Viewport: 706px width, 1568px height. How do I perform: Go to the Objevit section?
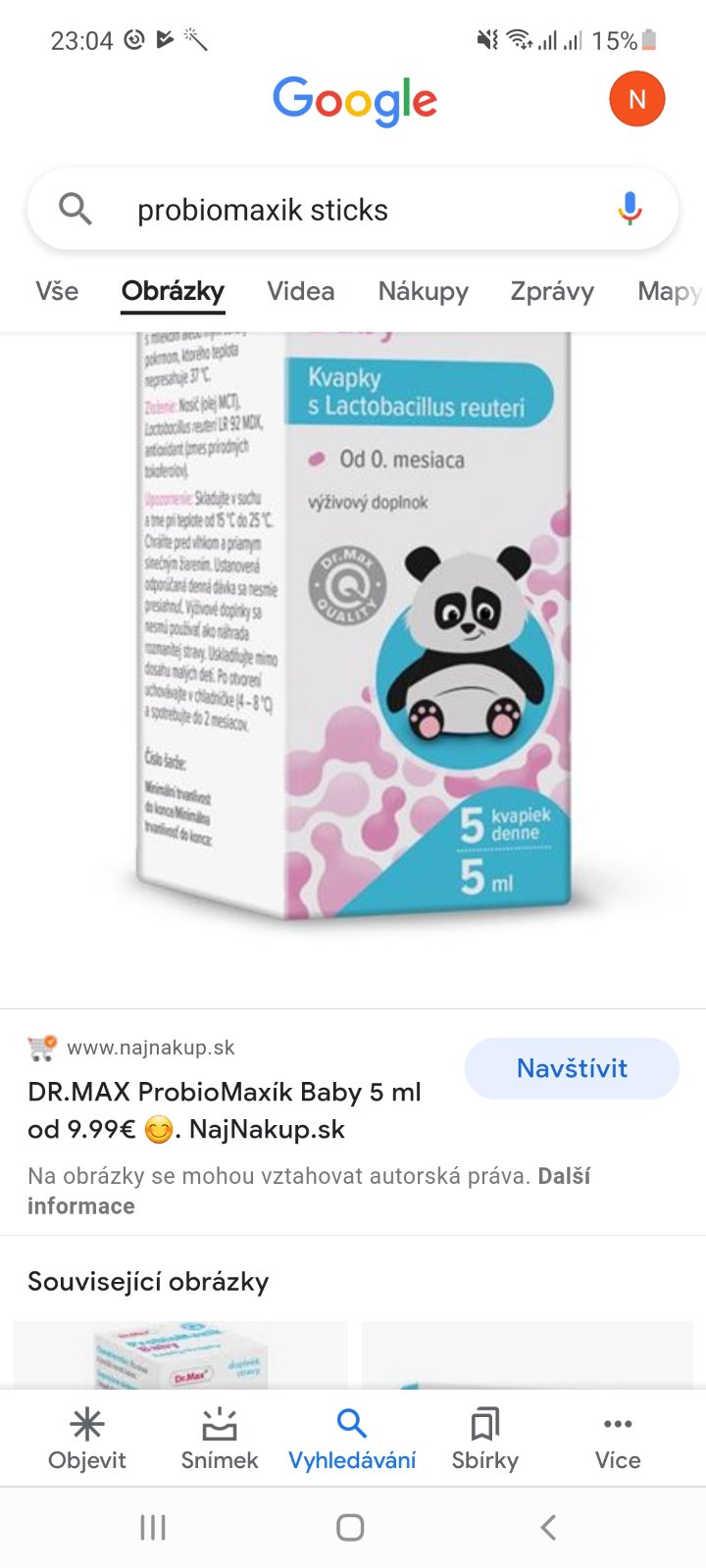pos(87,1439)
